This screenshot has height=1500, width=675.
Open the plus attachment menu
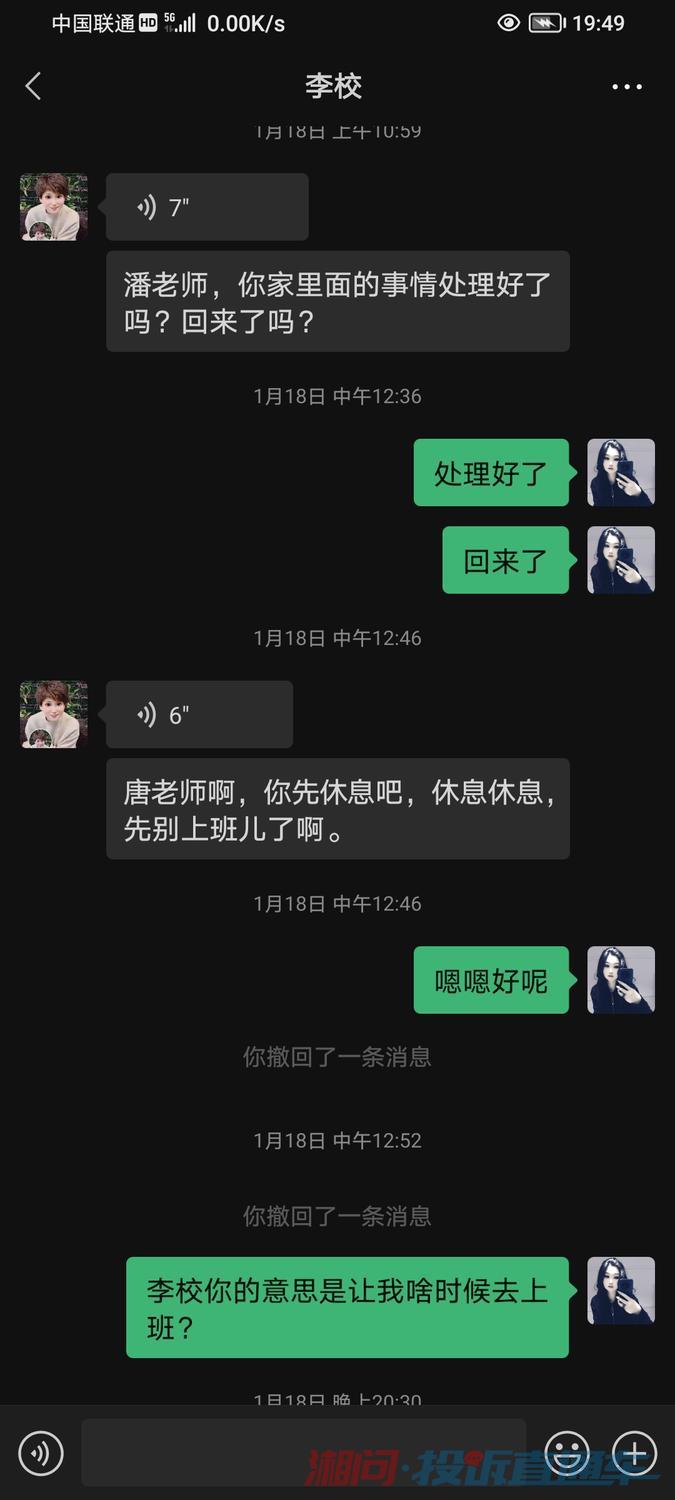(634, 1452)
